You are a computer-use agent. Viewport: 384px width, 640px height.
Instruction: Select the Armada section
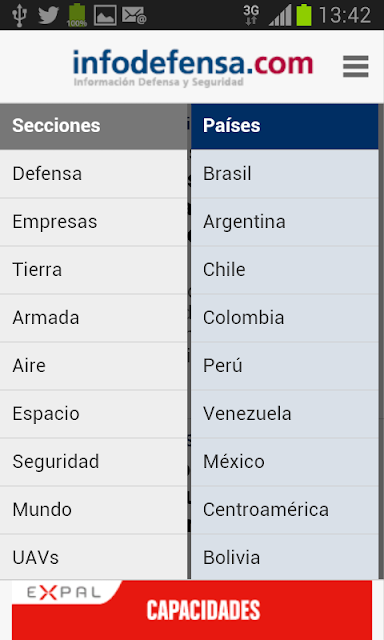(x=93, y=318)
